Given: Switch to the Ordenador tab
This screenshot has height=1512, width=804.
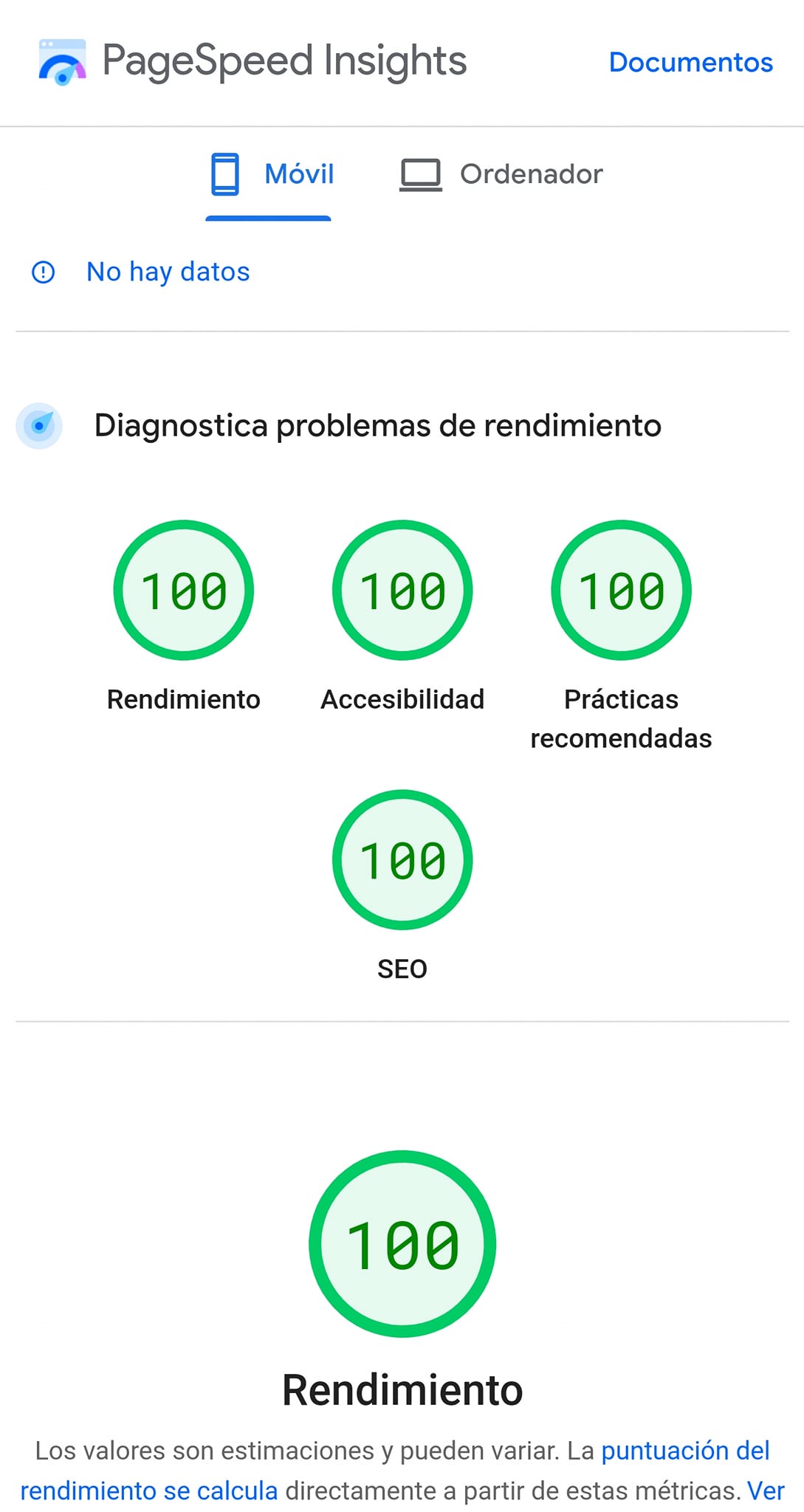Looking at the screenshot, I should (x=501, y=174).
